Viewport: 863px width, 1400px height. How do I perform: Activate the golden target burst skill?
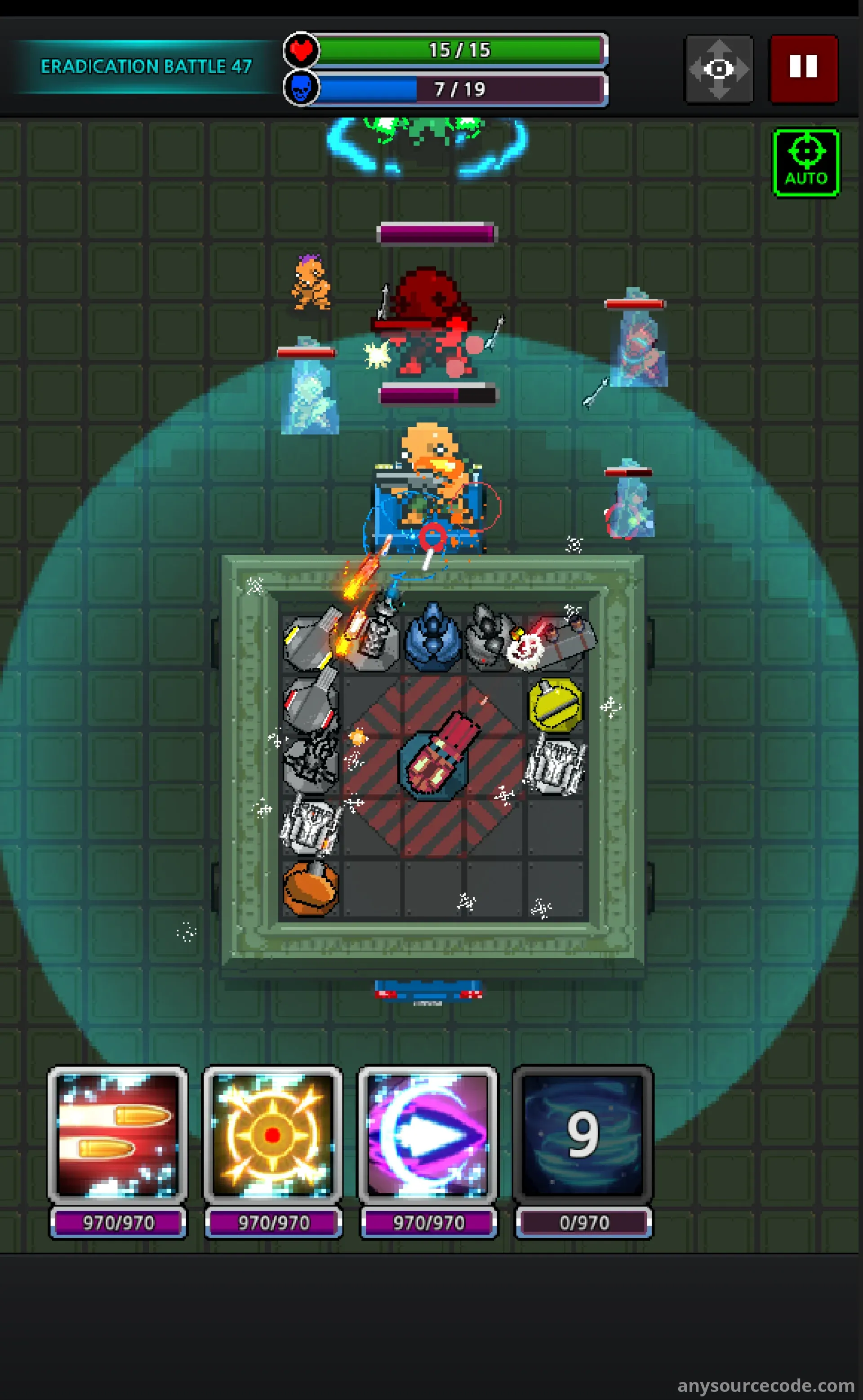(273, 1135)
